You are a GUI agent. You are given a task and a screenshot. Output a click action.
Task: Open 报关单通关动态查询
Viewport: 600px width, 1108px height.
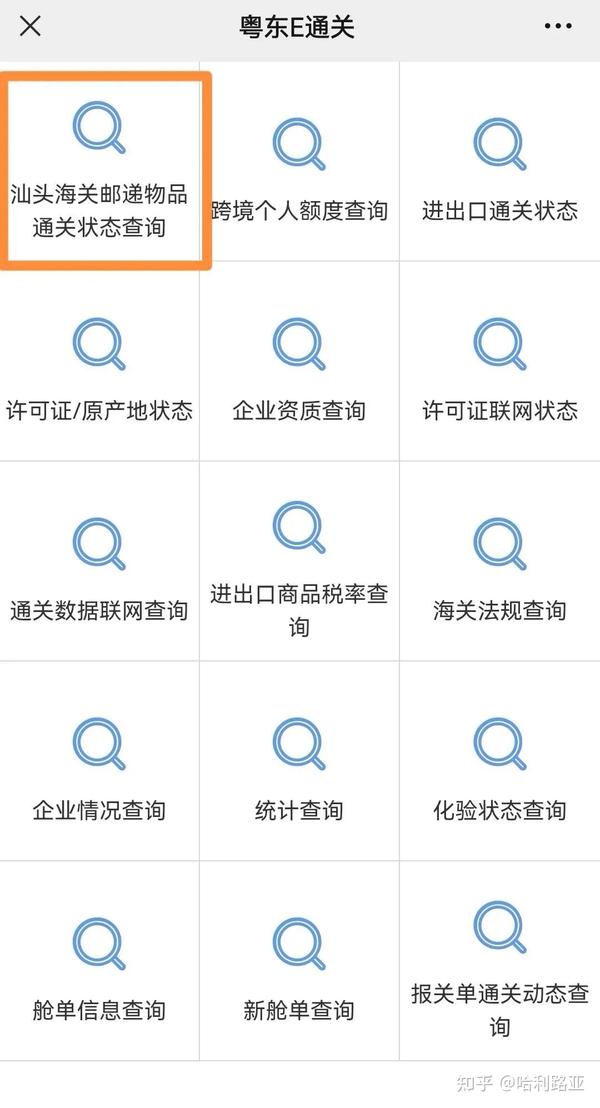pyautogui.click(x=500, y=961)
